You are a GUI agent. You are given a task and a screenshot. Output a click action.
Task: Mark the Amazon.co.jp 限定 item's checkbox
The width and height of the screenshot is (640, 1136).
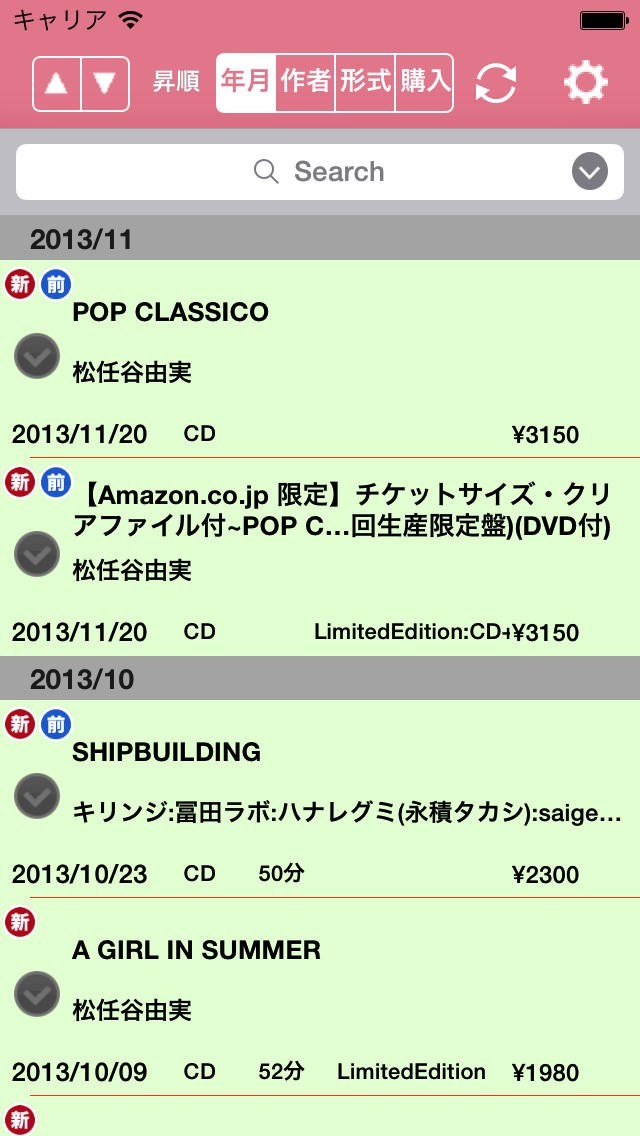click(37, 554)
